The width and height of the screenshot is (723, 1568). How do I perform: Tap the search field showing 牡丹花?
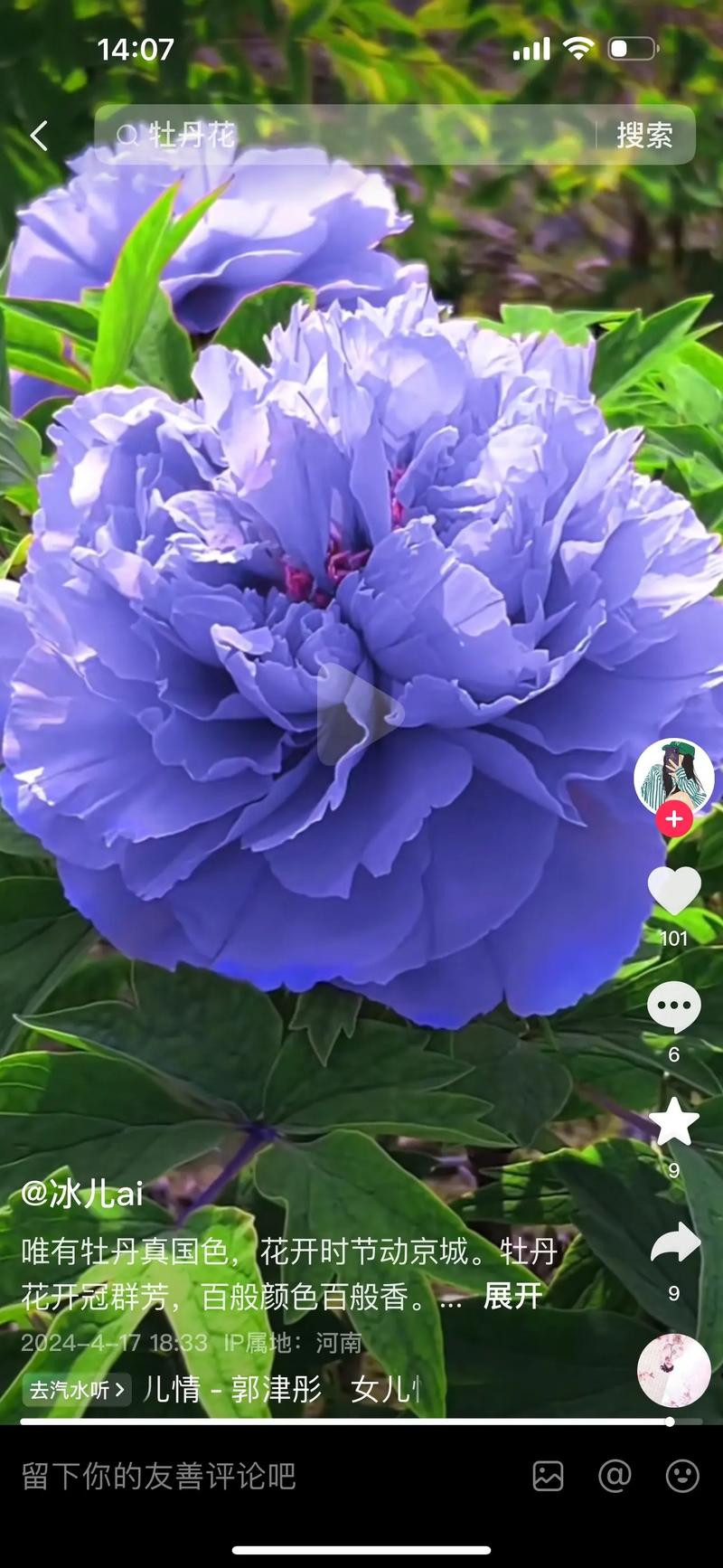352,136
